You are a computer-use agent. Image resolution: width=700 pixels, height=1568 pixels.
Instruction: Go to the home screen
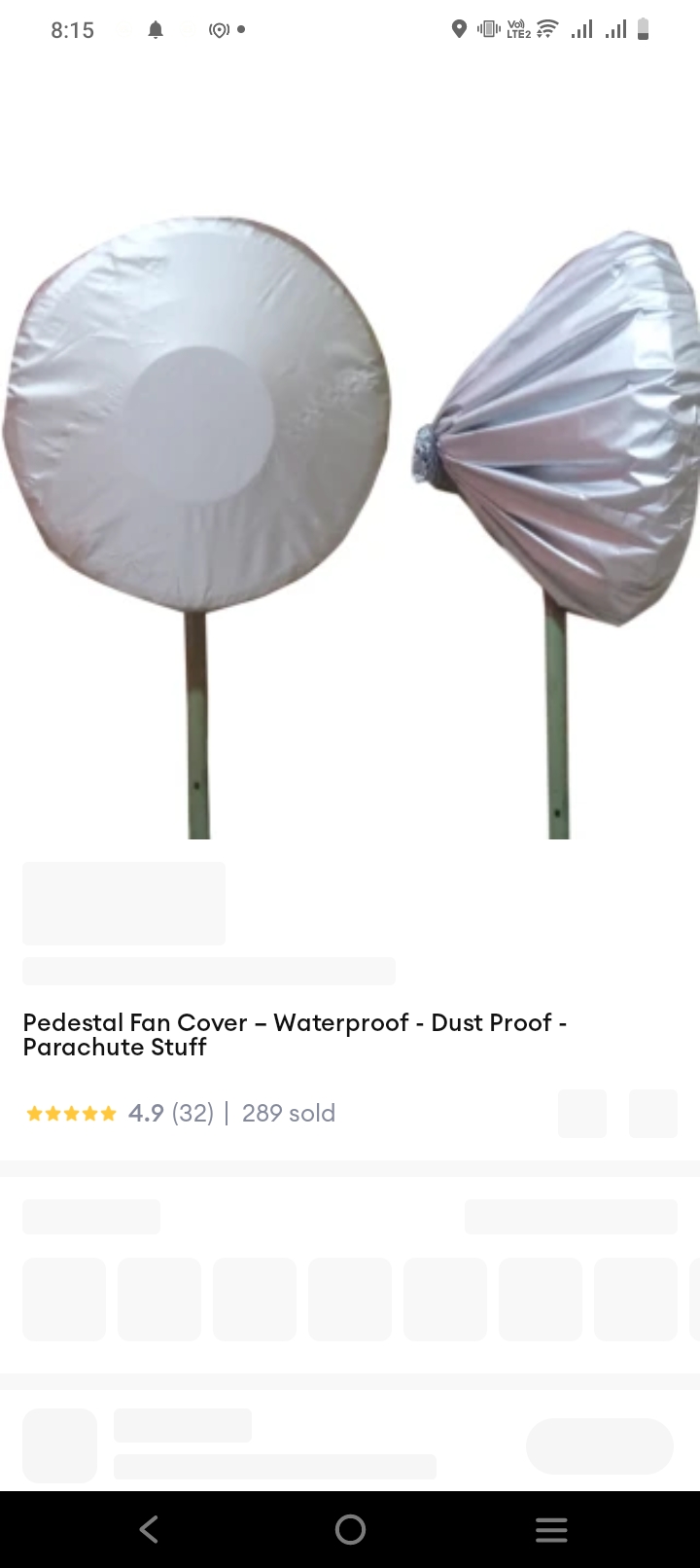tap(350, 1529)
